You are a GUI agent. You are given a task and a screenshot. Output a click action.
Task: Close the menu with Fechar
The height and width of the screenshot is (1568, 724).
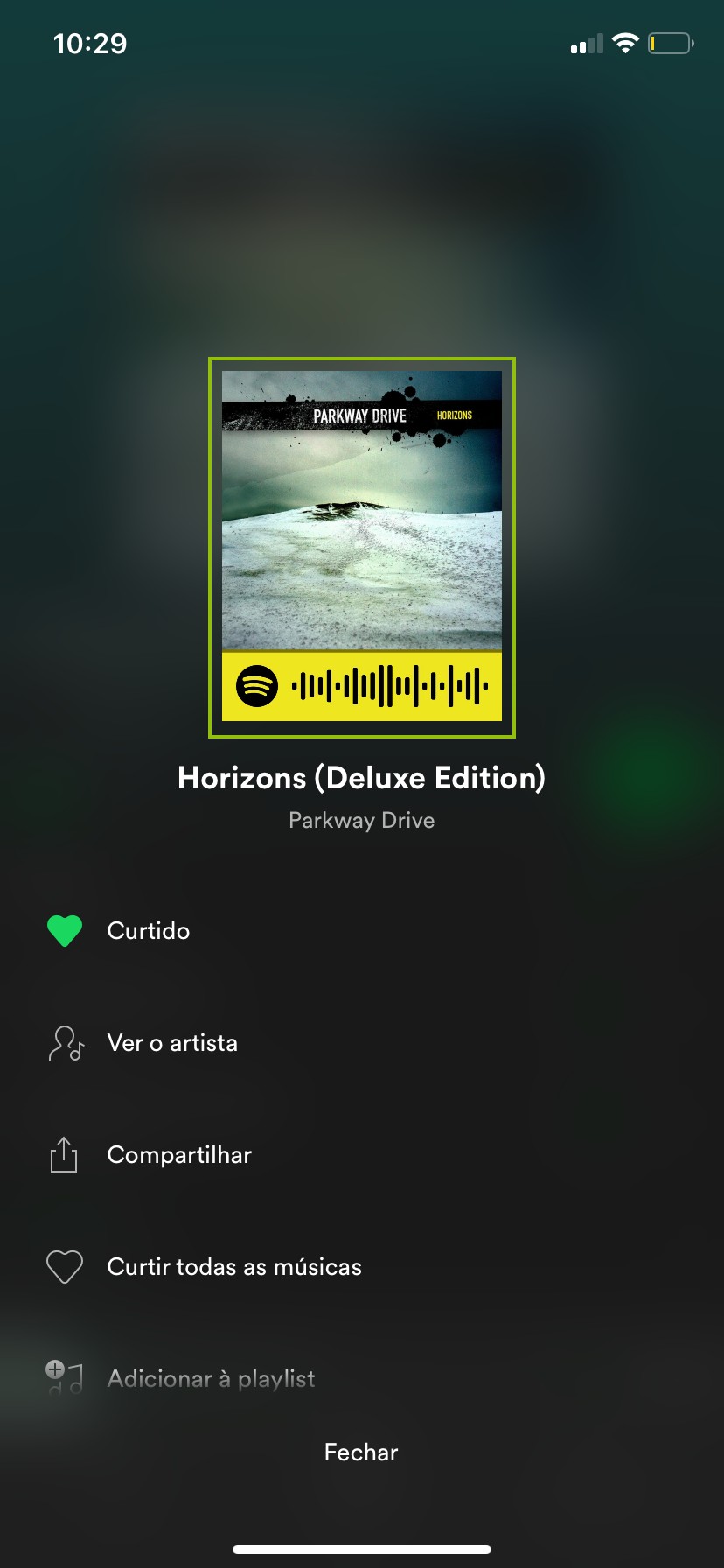(361, 1452)
